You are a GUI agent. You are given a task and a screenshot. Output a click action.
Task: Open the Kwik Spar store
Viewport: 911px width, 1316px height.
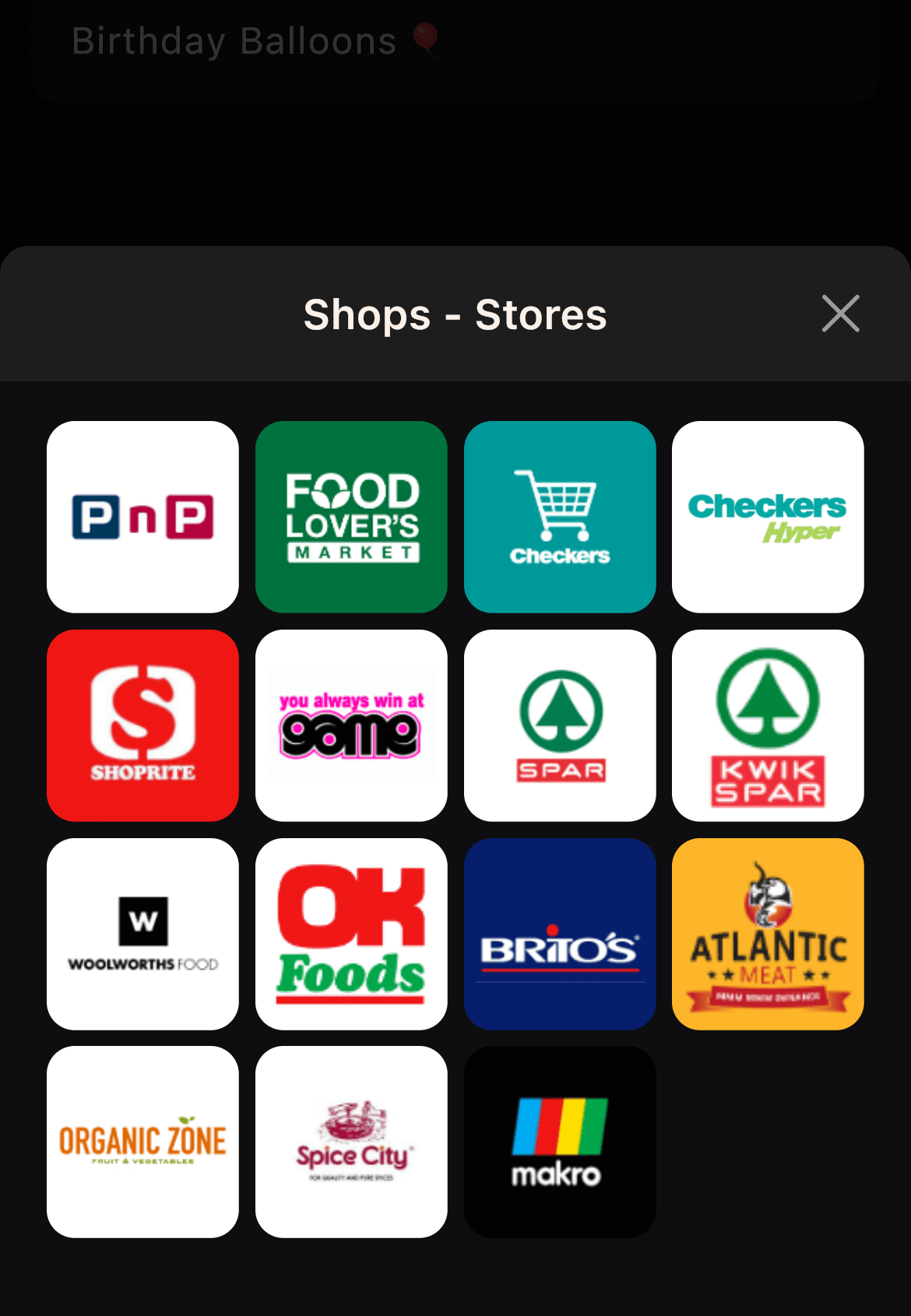click(768, 725)
